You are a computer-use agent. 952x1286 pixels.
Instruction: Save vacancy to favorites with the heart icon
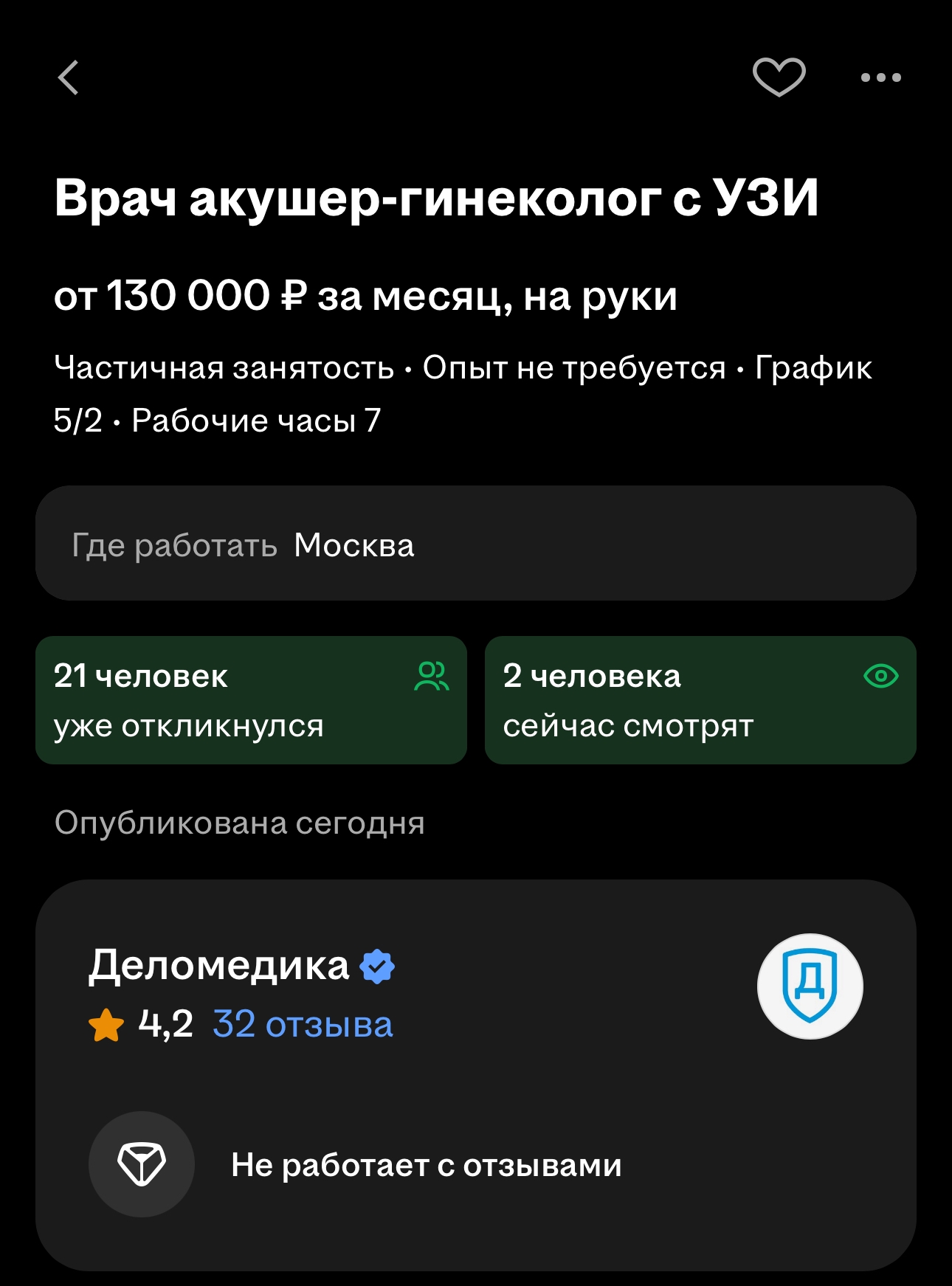point(779,77)
